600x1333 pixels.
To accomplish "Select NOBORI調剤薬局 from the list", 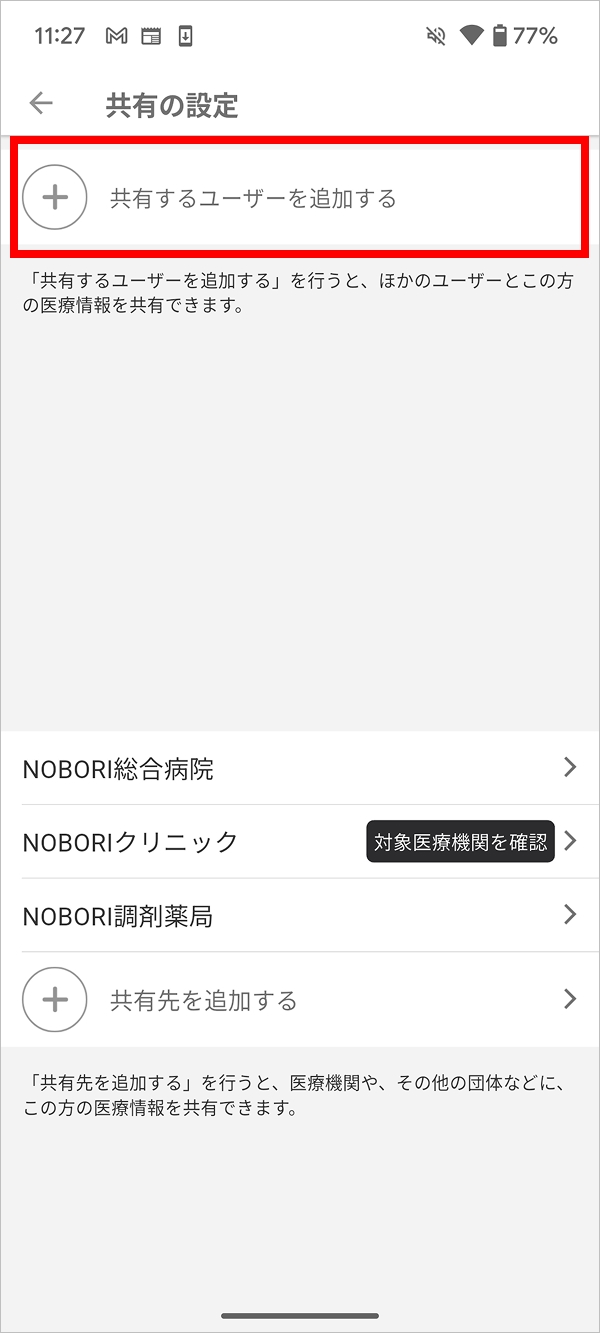I will 300,915.
